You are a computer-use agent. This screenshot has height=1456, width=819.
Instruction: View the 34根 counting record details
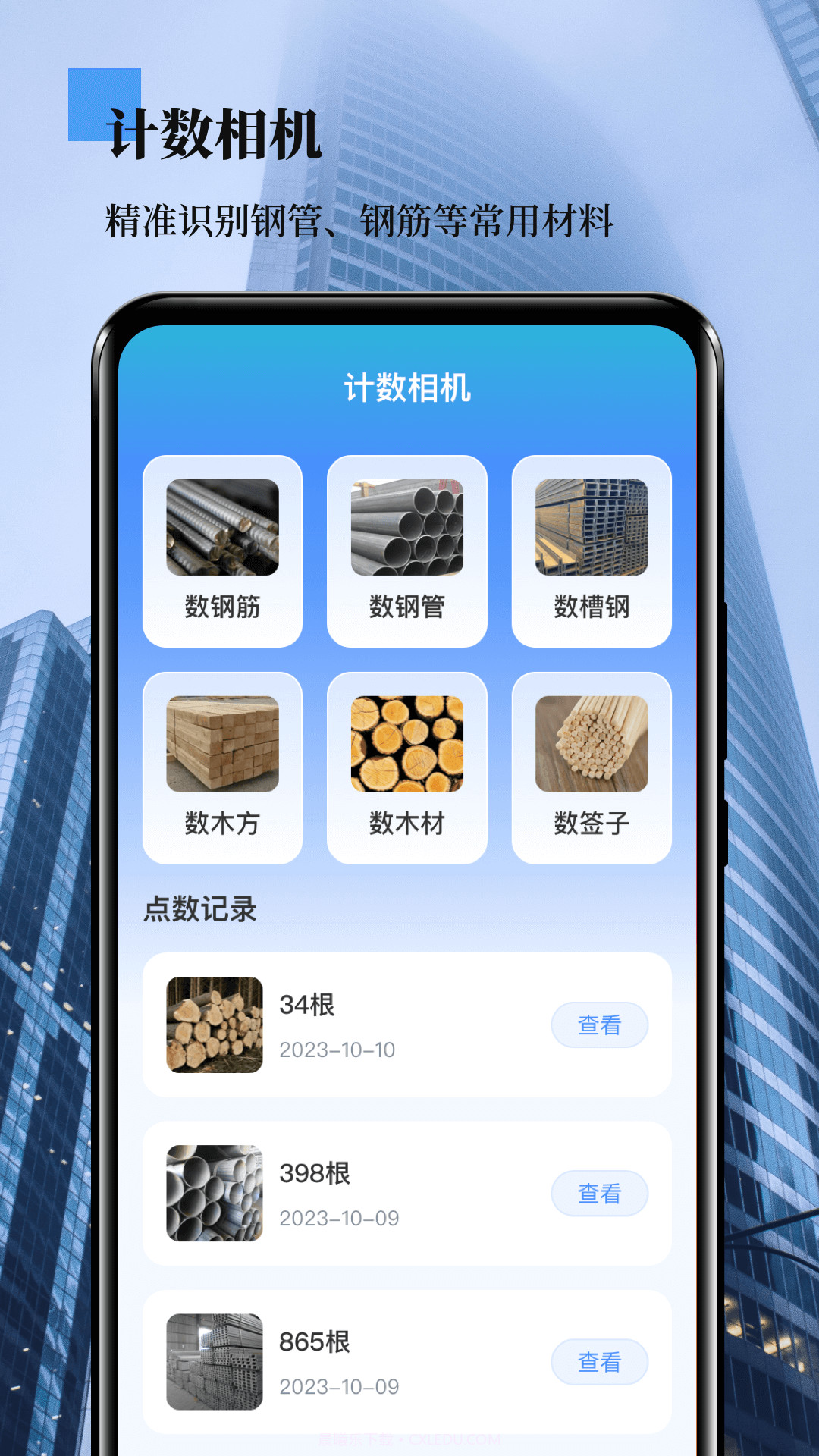click(x=600, y=1025)
